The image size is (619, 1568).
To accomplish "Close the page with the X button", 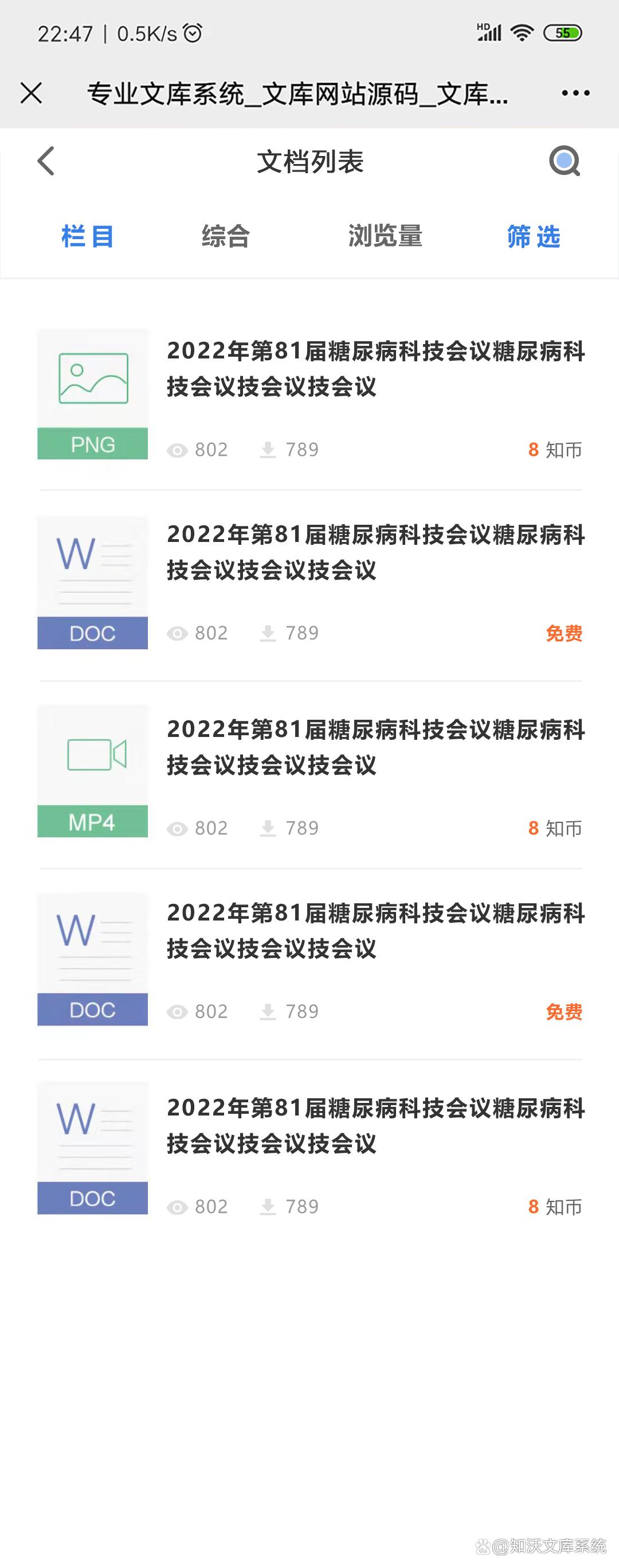I will pos(30,92).
